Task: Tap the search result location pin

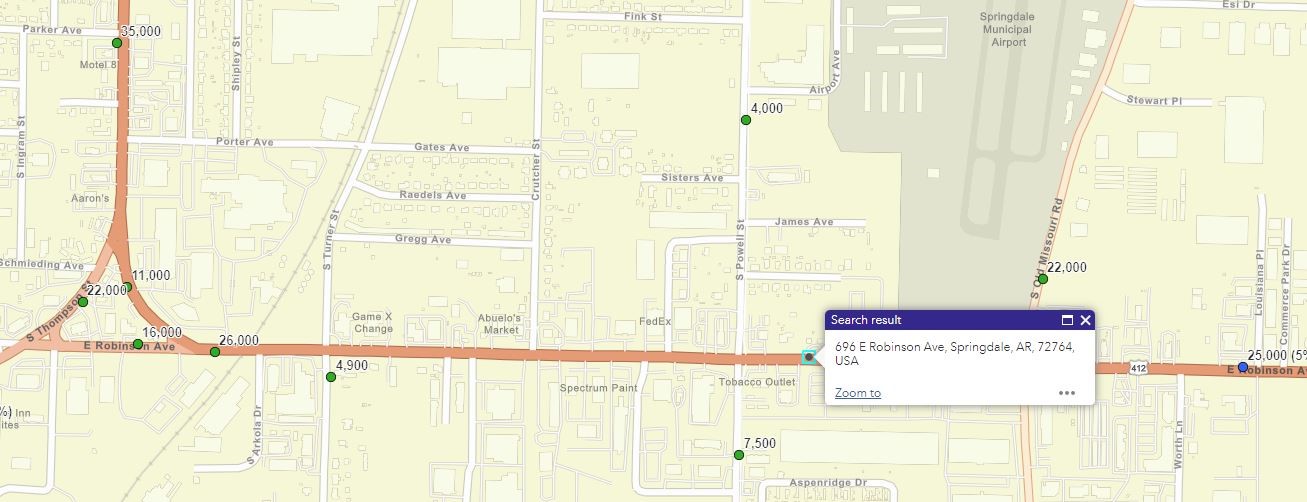Action: coord(808,357)
